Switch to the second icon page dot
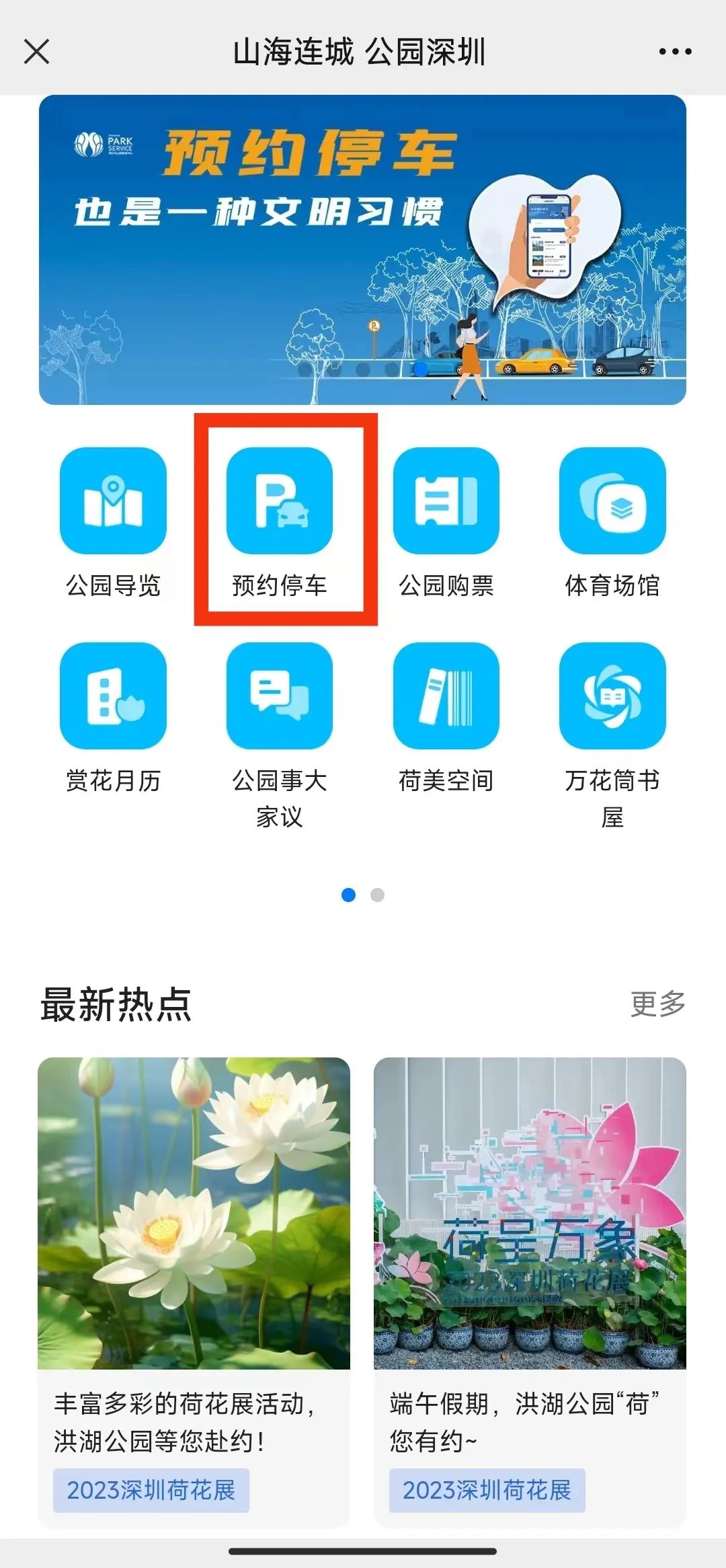The width and height of the screenshot is (726, 1568). click(377, 894)
